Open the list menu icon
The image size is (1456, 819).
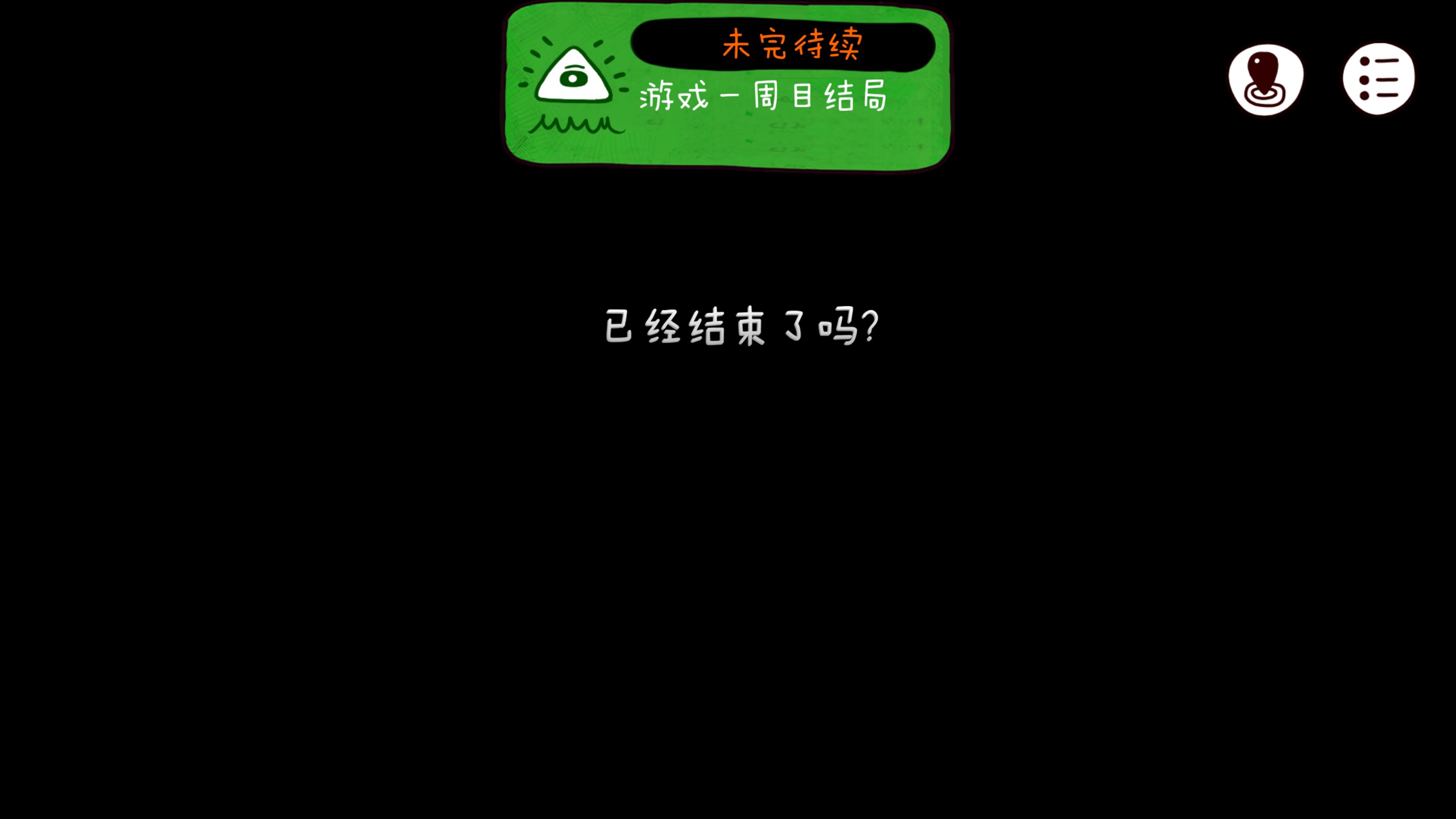click(x=1379, y=78)
